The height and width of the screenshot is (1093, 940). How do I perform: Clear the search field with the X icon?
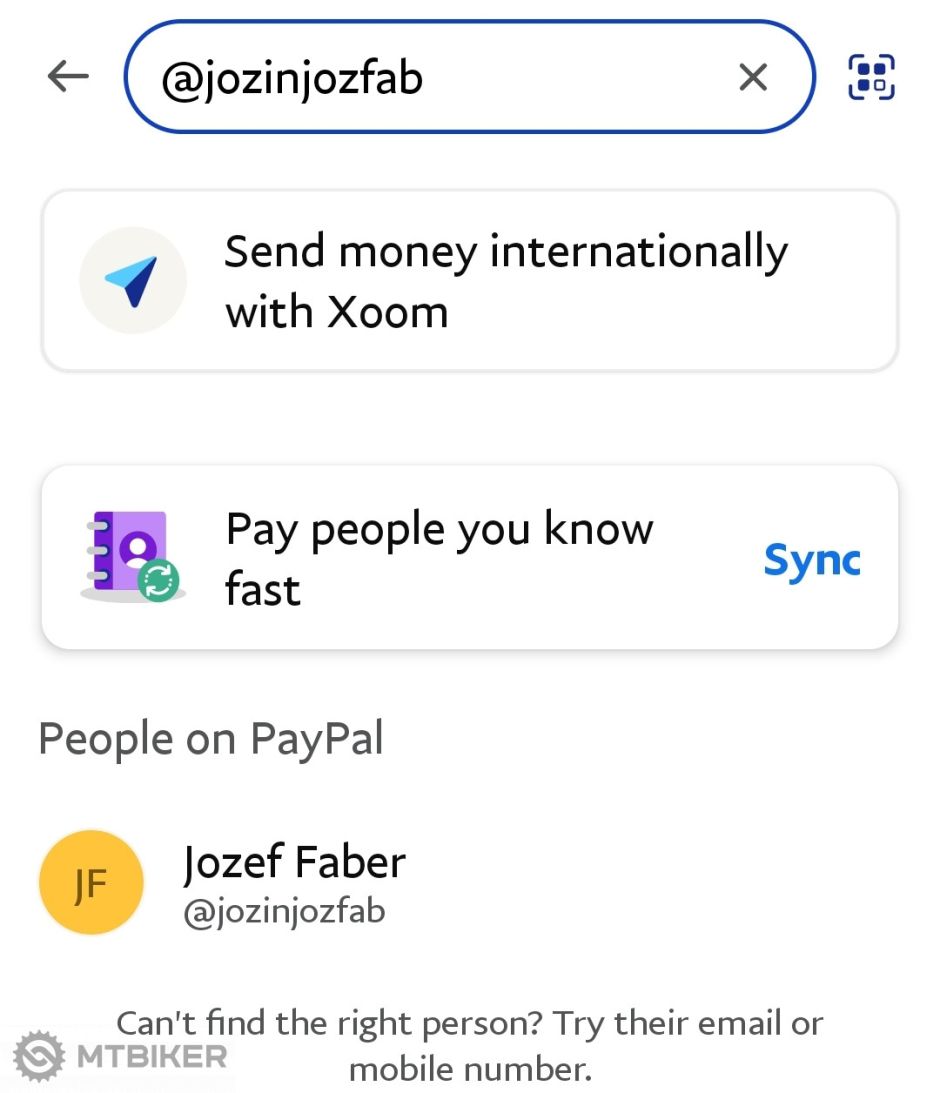753,77
